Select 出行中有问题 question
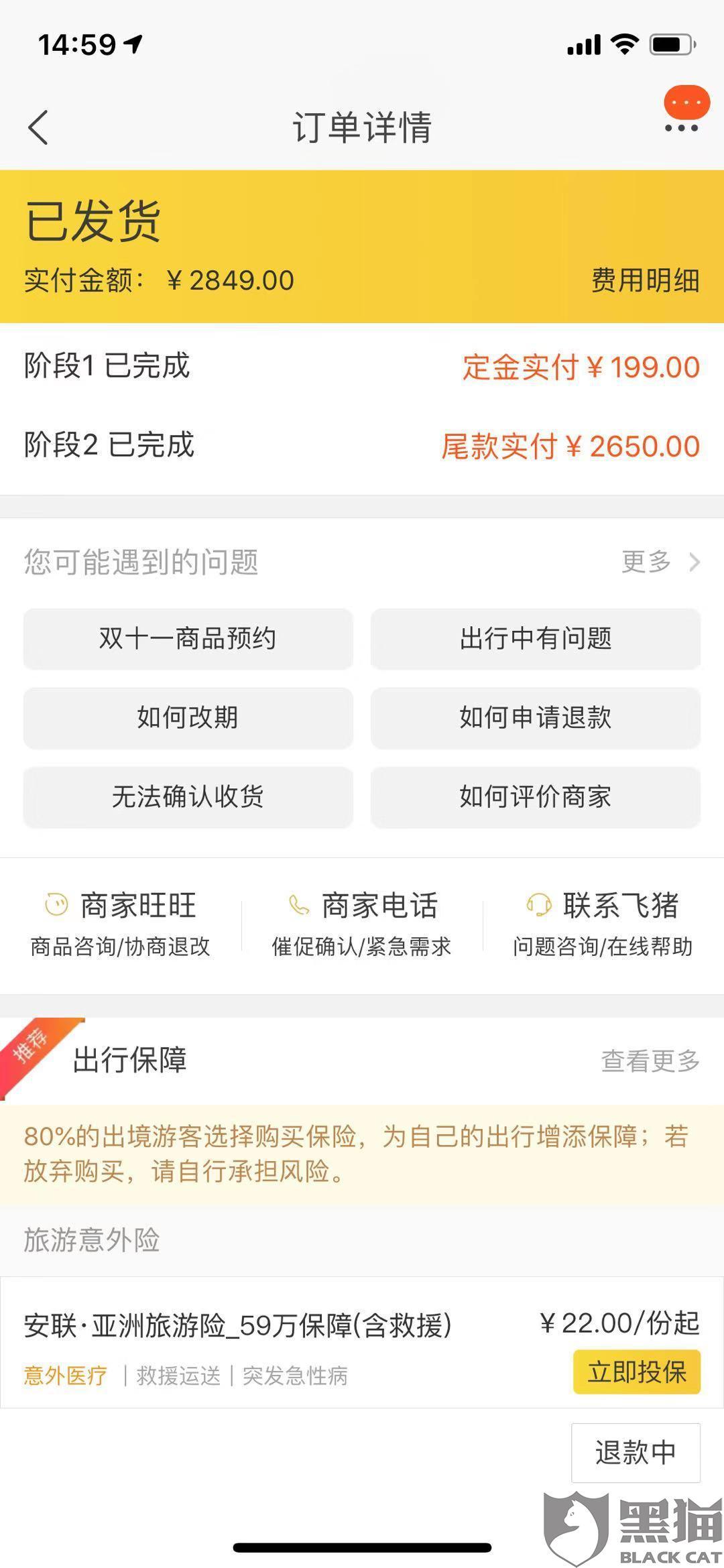 [x=536, y=638]
